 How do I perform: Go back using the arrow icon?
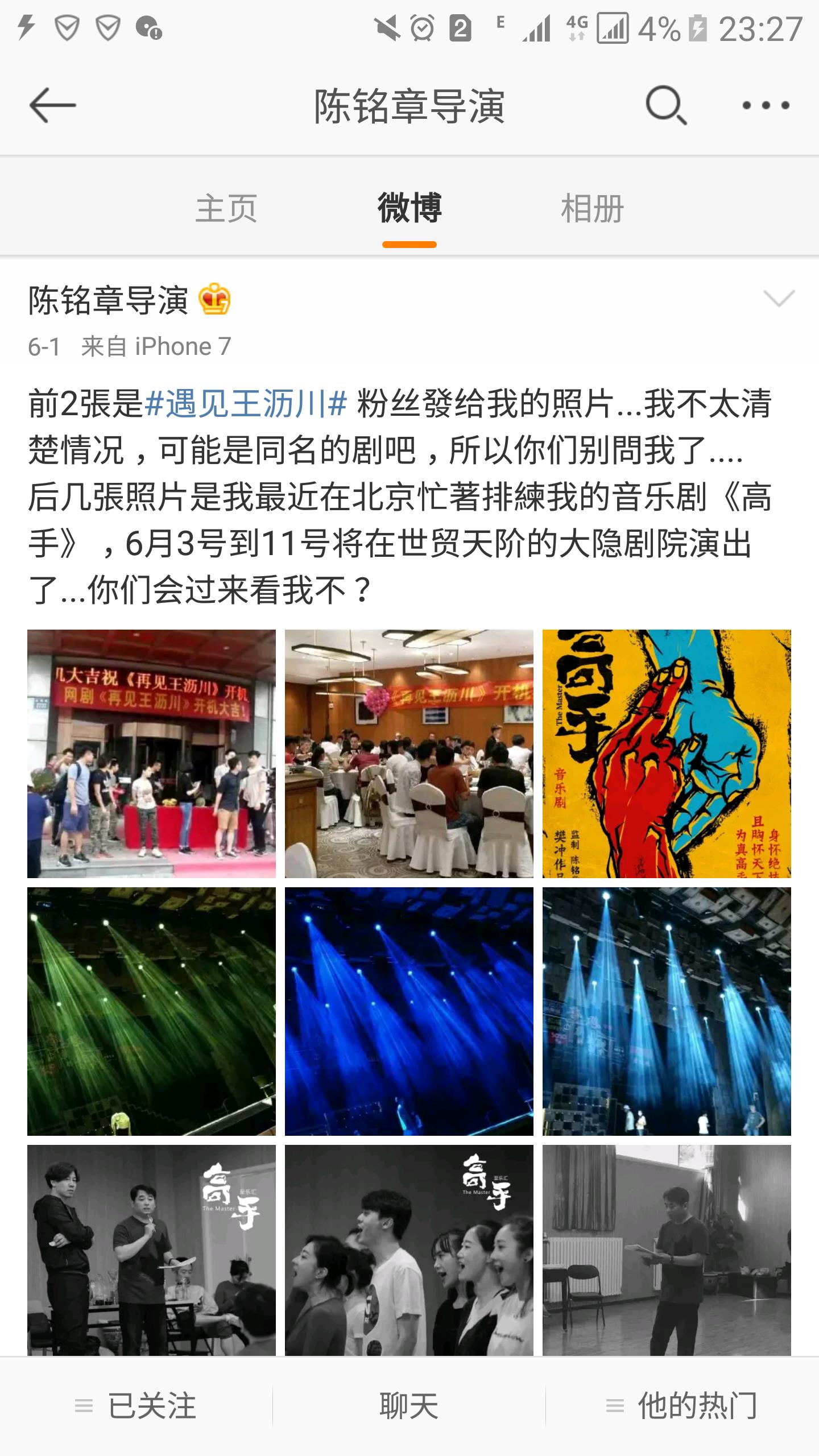(52, 105)
